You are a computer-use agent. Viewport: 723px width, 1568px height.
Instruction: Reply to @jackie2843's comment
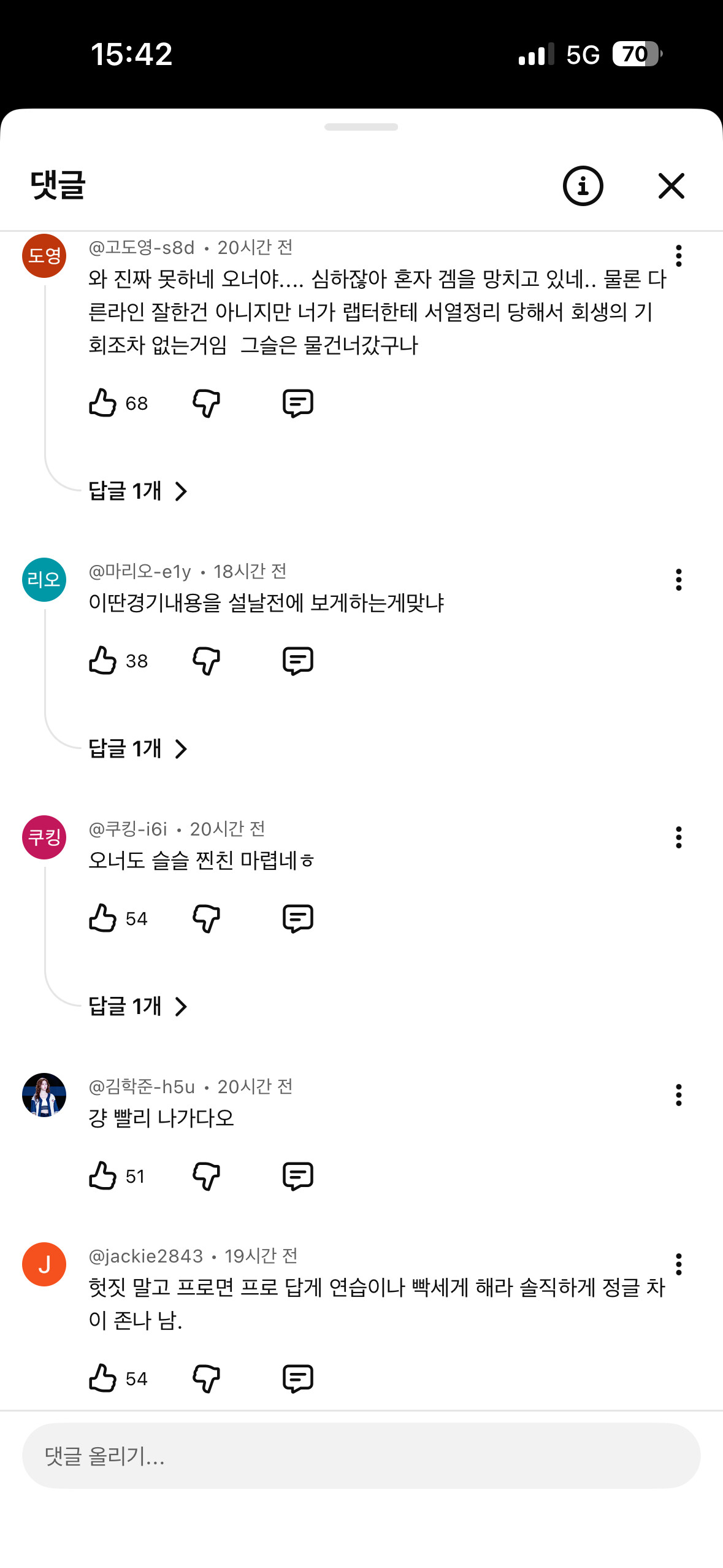coord(298,1378)
